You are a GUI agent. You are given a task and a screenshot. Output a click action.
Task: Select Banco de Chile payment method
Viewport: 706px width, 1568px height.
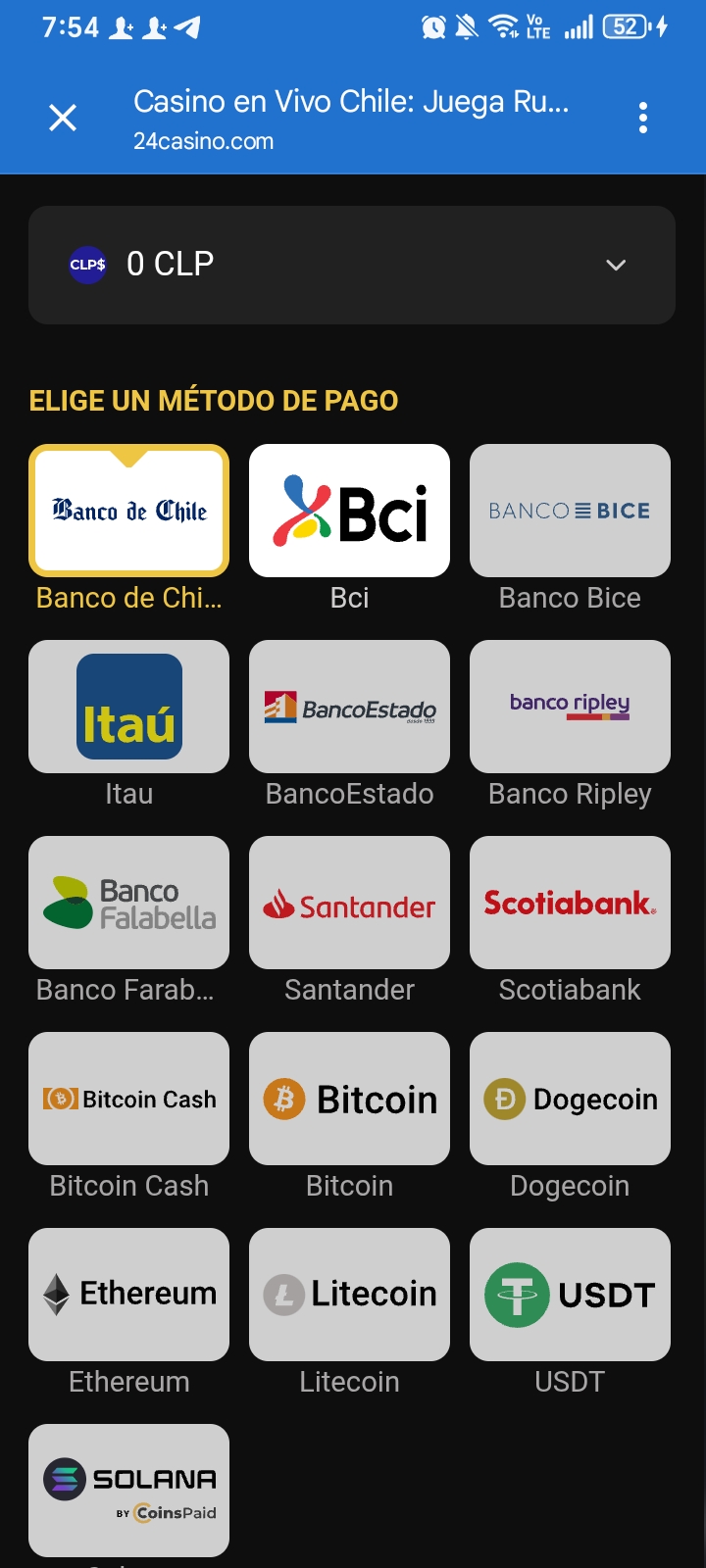[x=128, y=511]
